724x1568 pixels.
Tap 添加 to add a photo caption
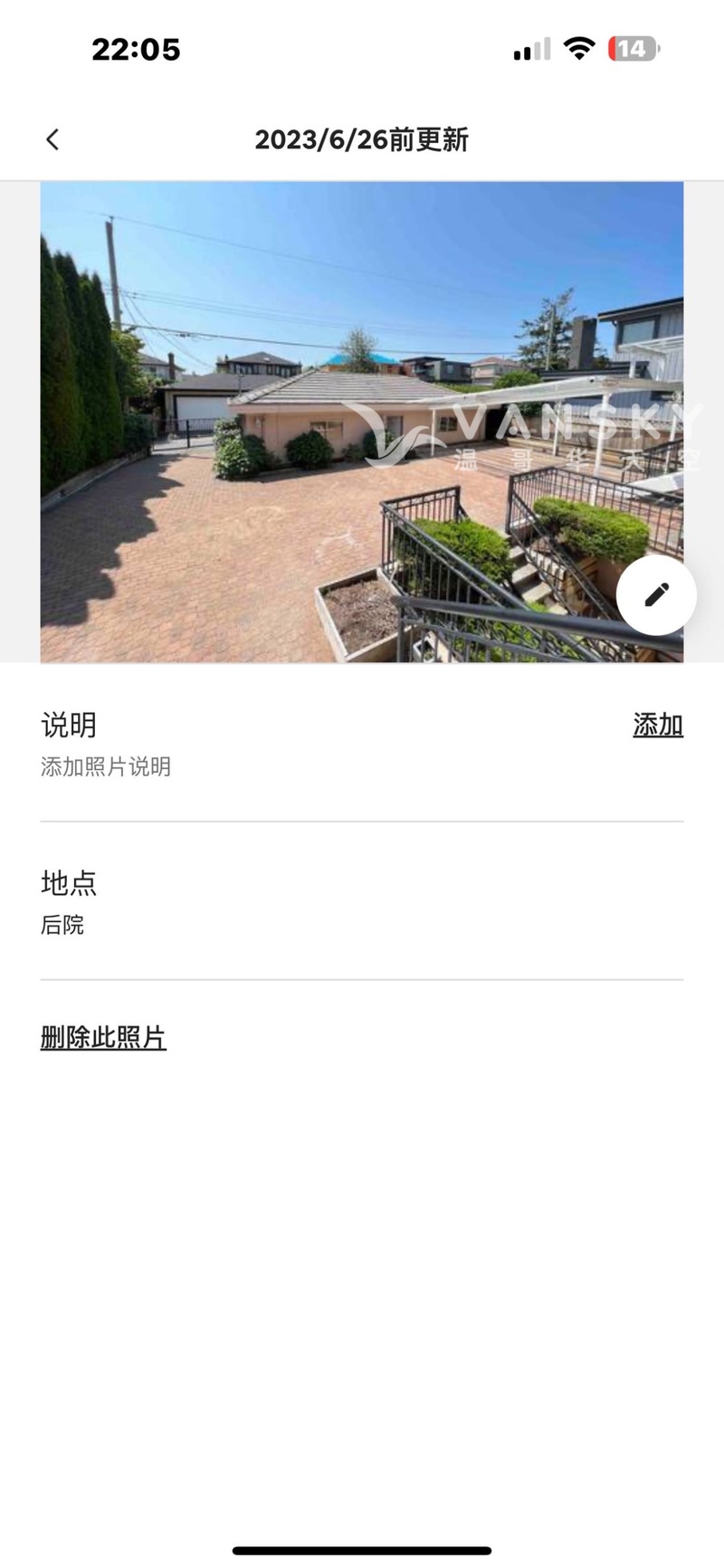(657, 725)
